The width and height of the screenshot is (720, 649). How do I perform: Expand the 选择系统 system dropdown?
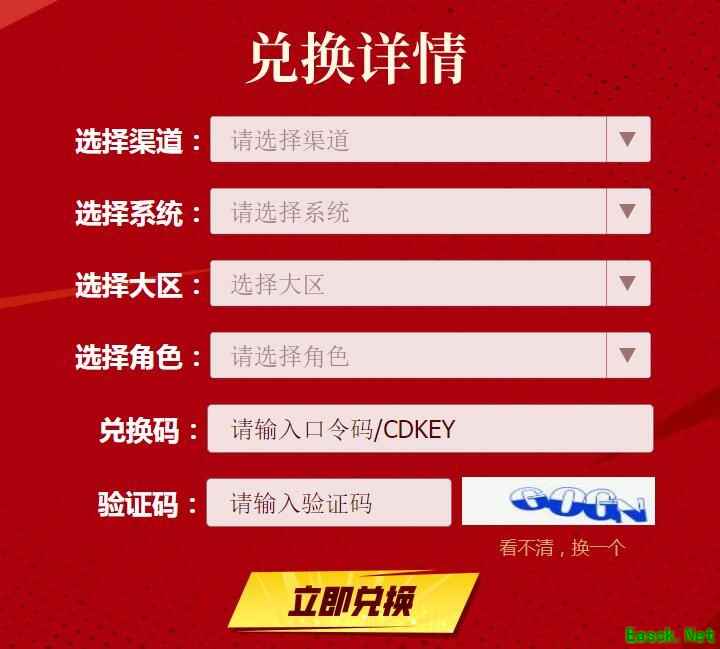click(x=430, y=212)
